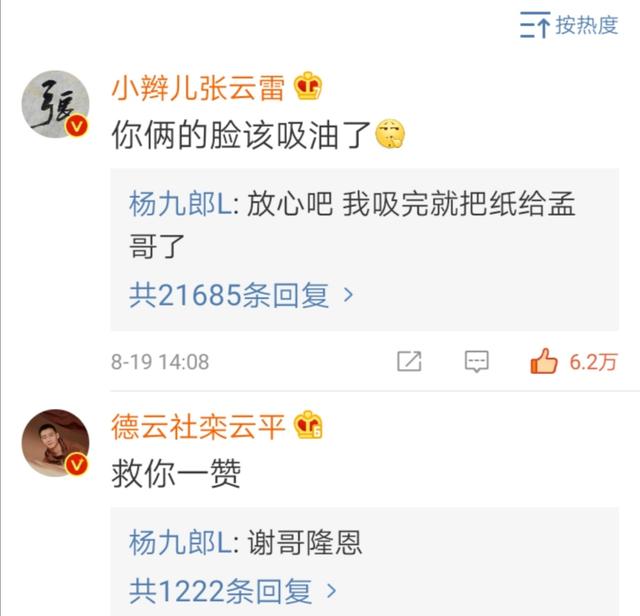Open username 德云社栾云平
Viewport: 640px width, 616px height.
point(200,428)
